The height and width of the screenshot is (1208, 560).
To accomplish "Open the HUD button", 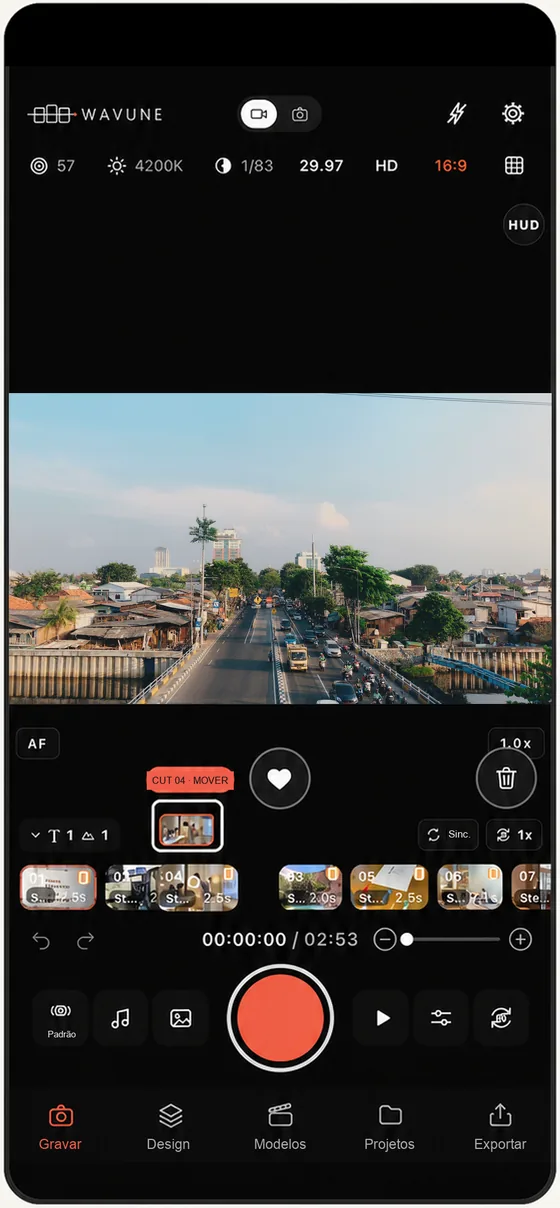I will tap(524, 225).
